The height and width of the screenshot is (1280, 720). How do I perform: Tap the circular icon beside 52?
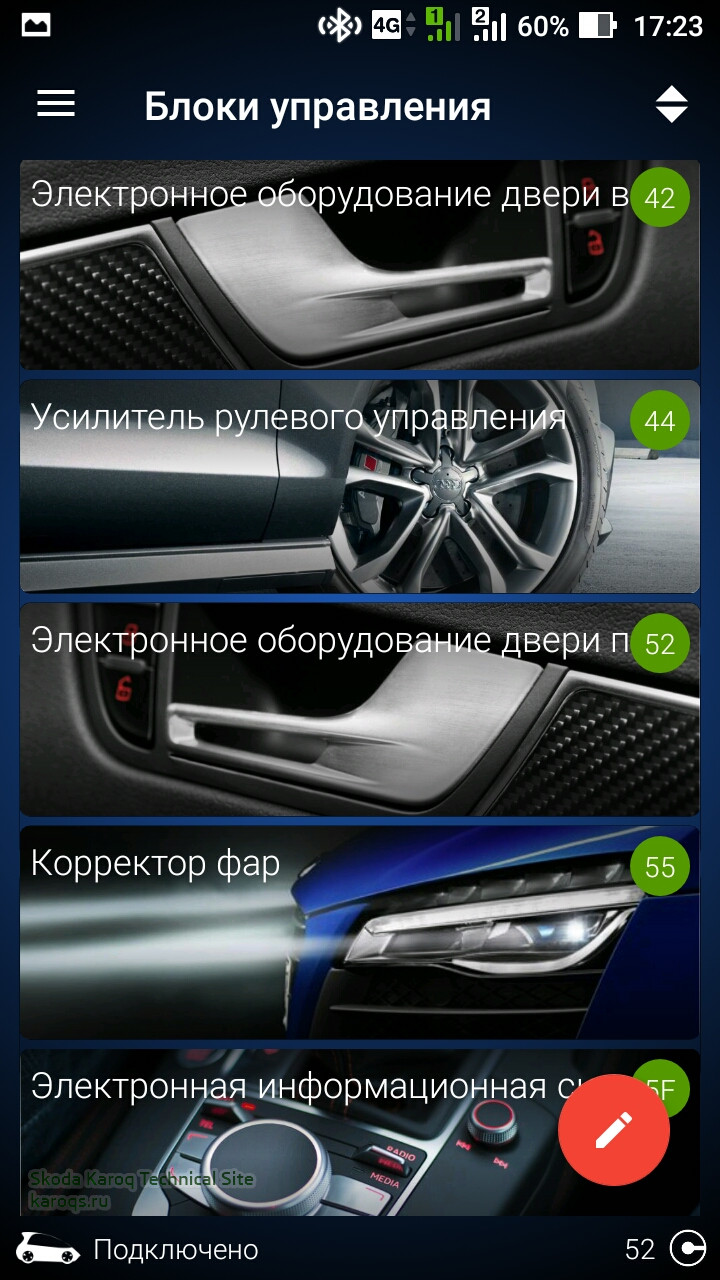point(688,1249)
